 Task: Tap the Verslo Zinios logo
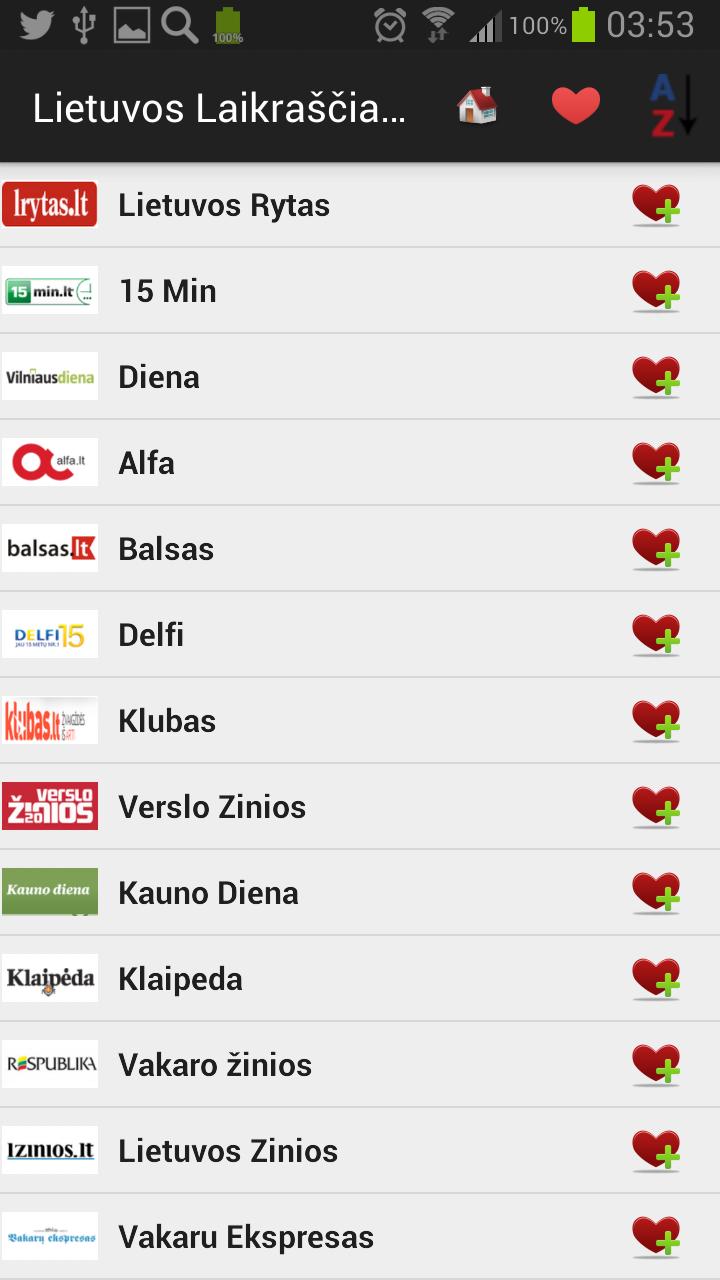[x=50, y=806]
